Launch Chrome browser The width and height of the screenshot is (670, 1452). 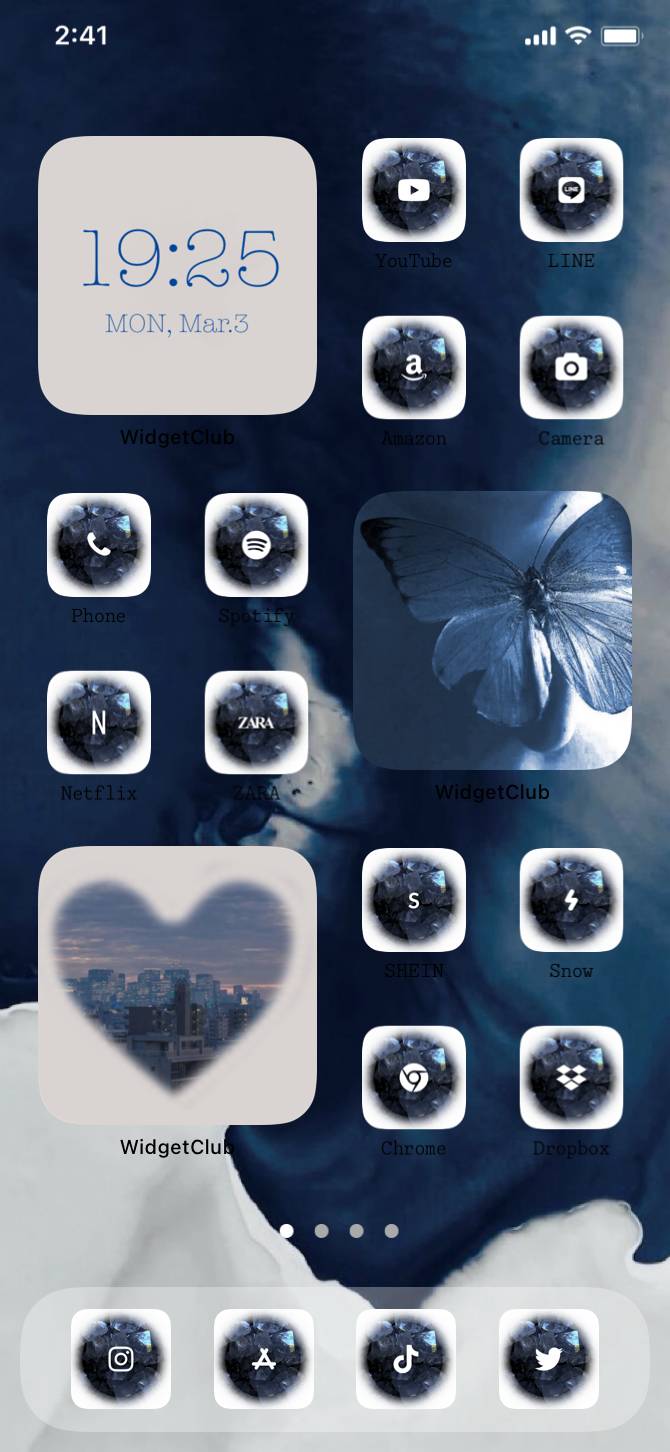coord(413,1077)
